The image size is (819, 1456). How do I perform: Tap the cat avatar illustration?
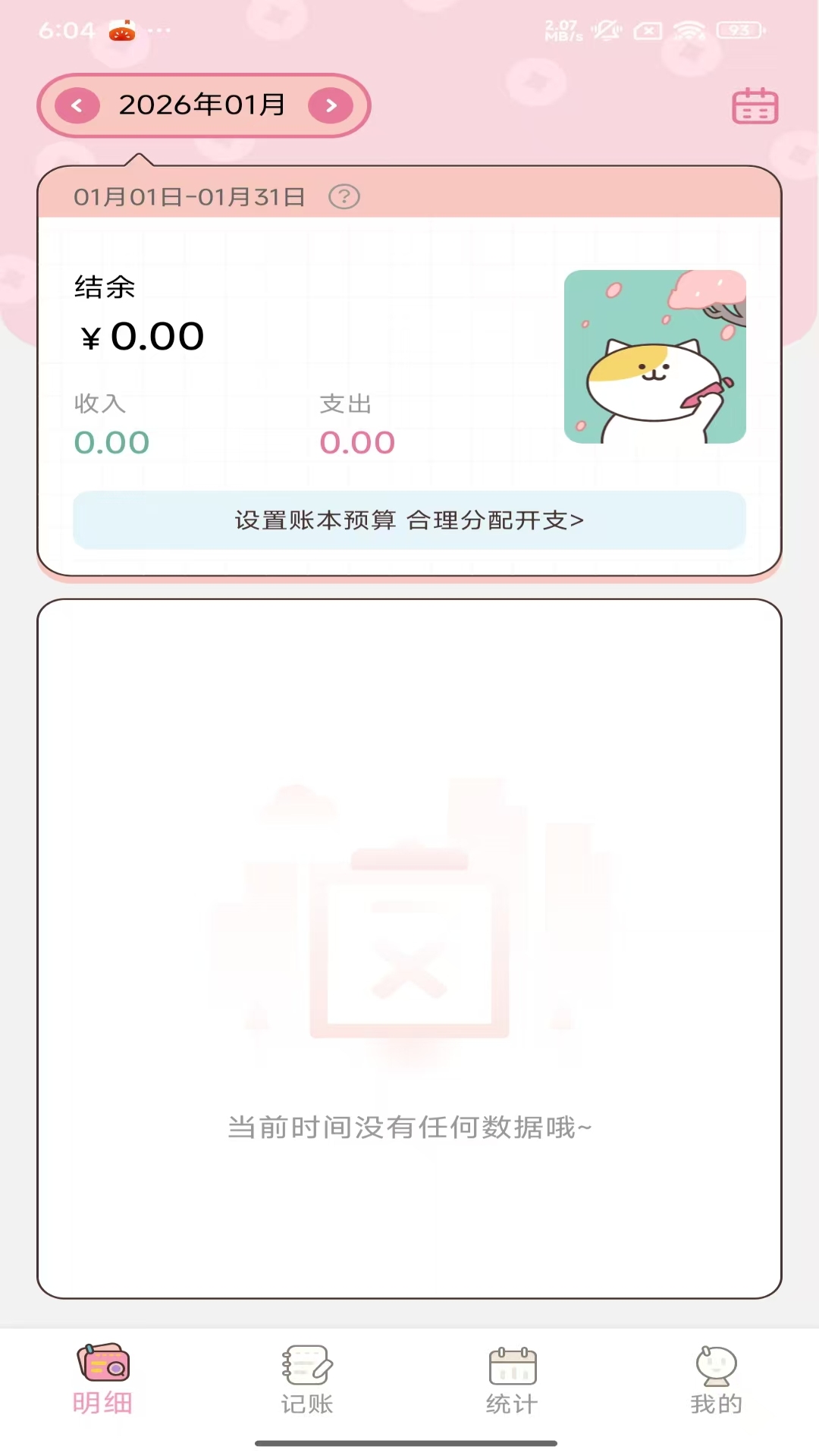[654, 356]
